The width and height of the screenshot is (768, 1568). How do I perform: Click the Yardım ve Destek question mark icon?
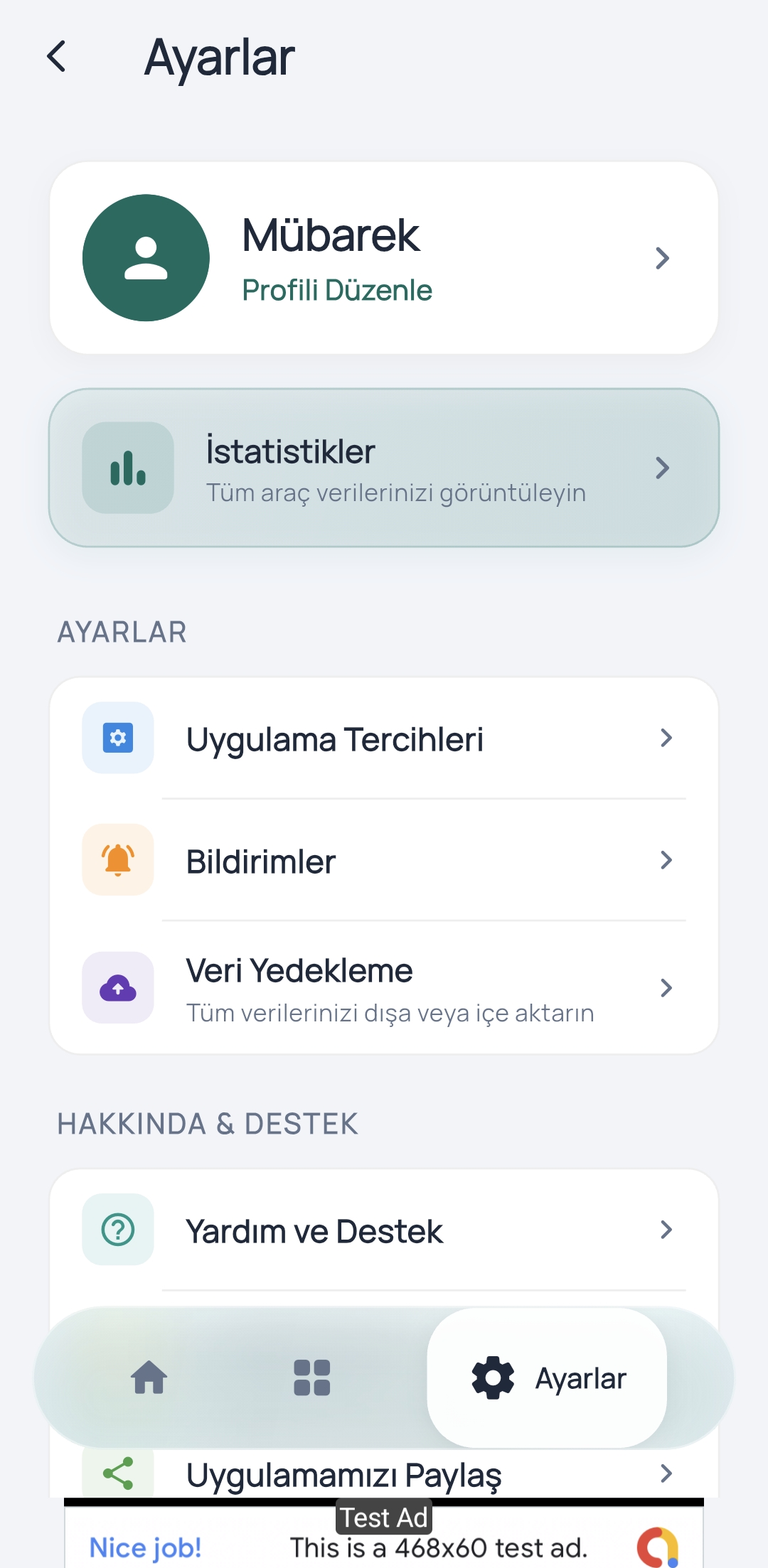[x=117, y=1230]
